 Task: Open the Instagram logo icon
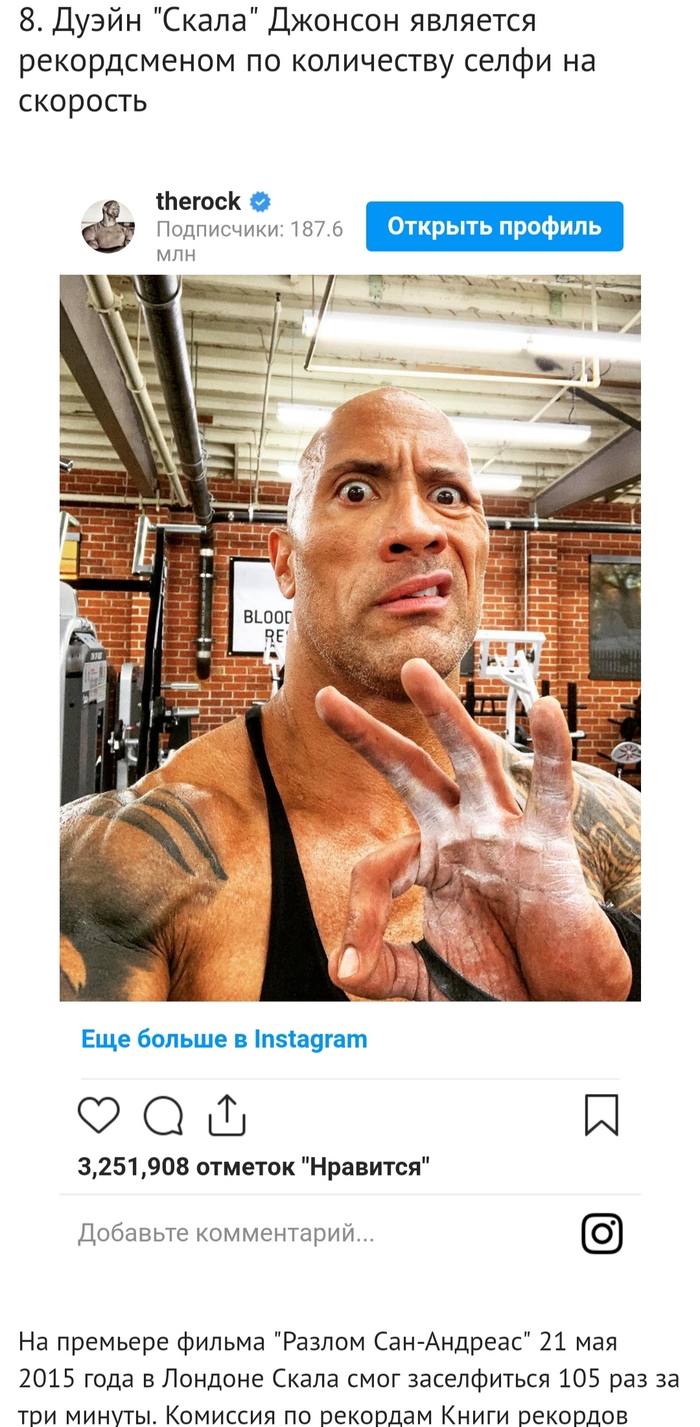[602, 1233]
